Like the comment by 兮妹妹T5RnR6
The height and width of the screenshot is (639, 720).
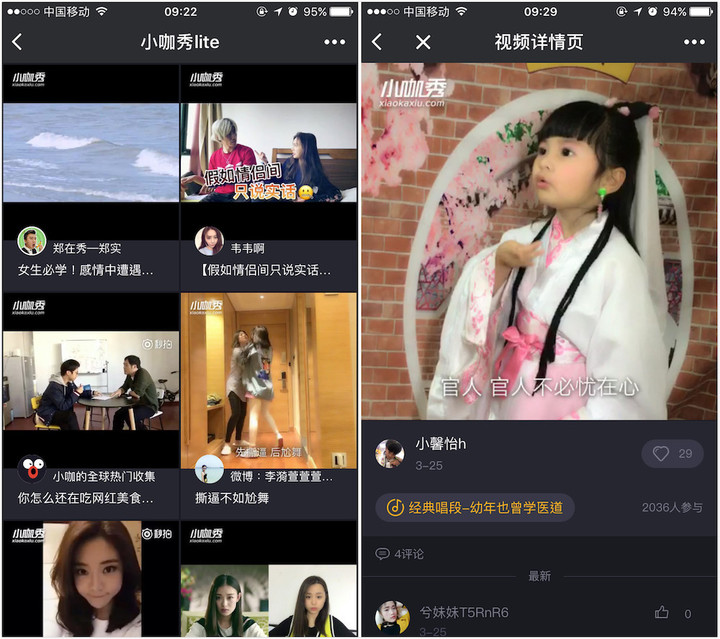[x=663, y=613]
